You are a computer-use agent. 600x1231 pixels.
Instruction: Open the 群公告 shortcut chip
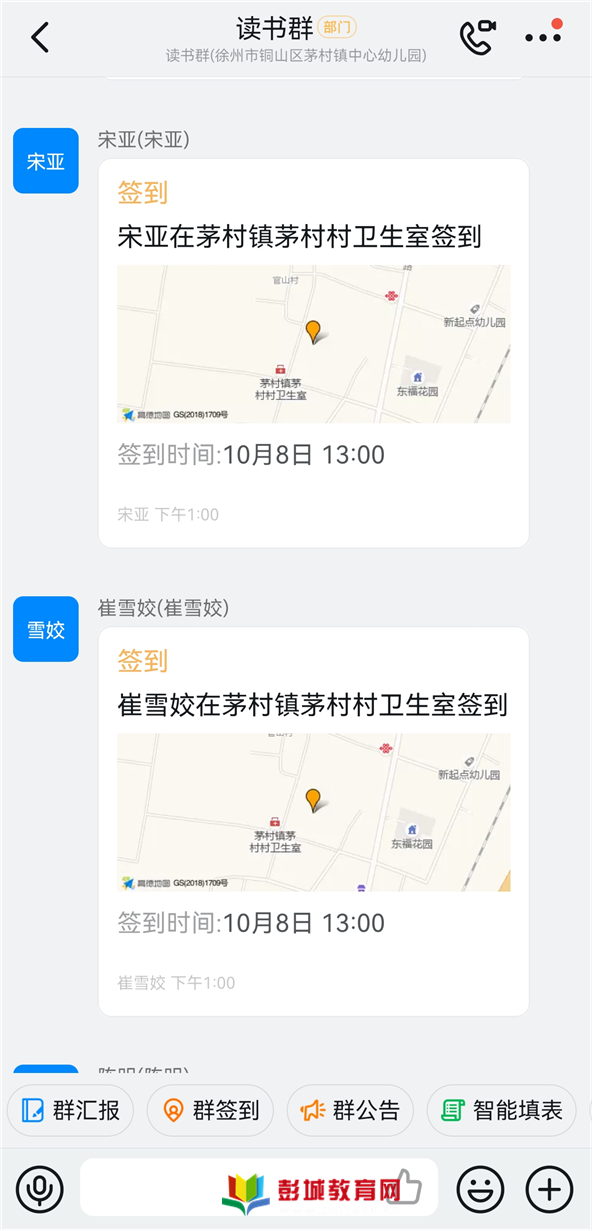point(350,1110)
